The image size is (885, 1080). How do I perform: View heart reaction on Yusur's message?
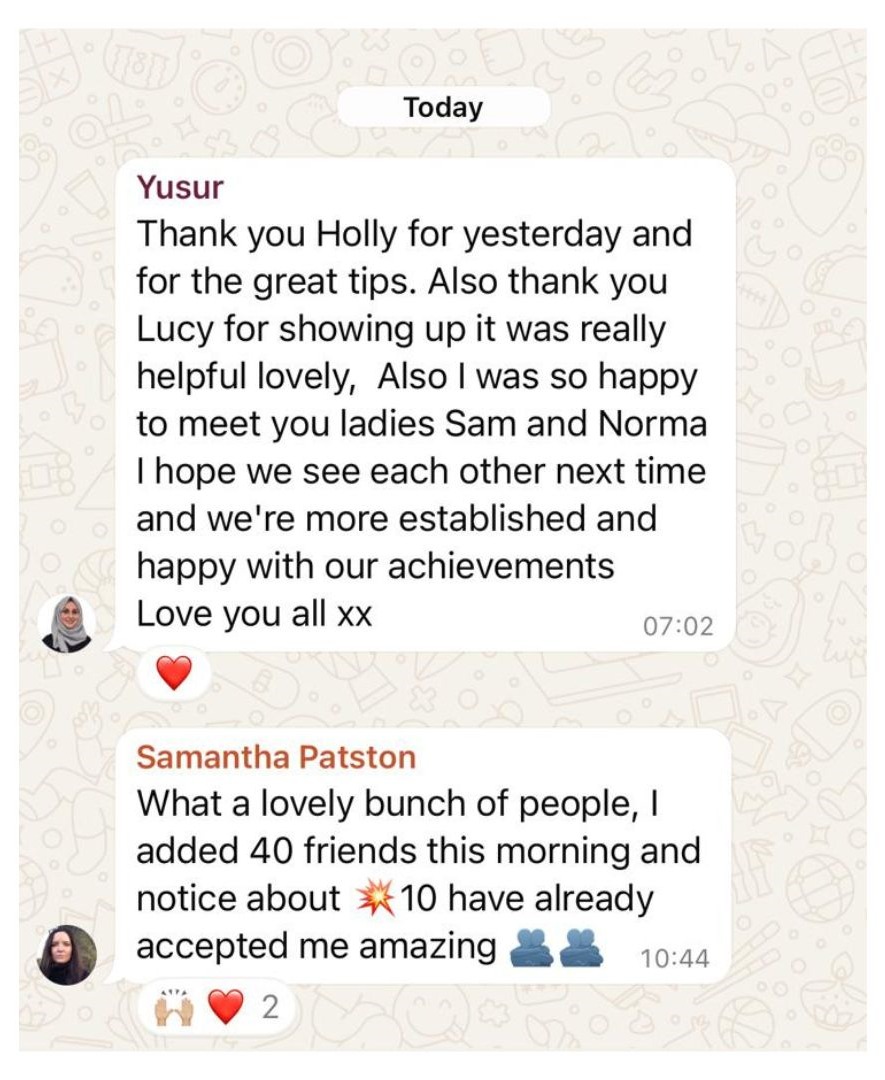pos(174,674)
